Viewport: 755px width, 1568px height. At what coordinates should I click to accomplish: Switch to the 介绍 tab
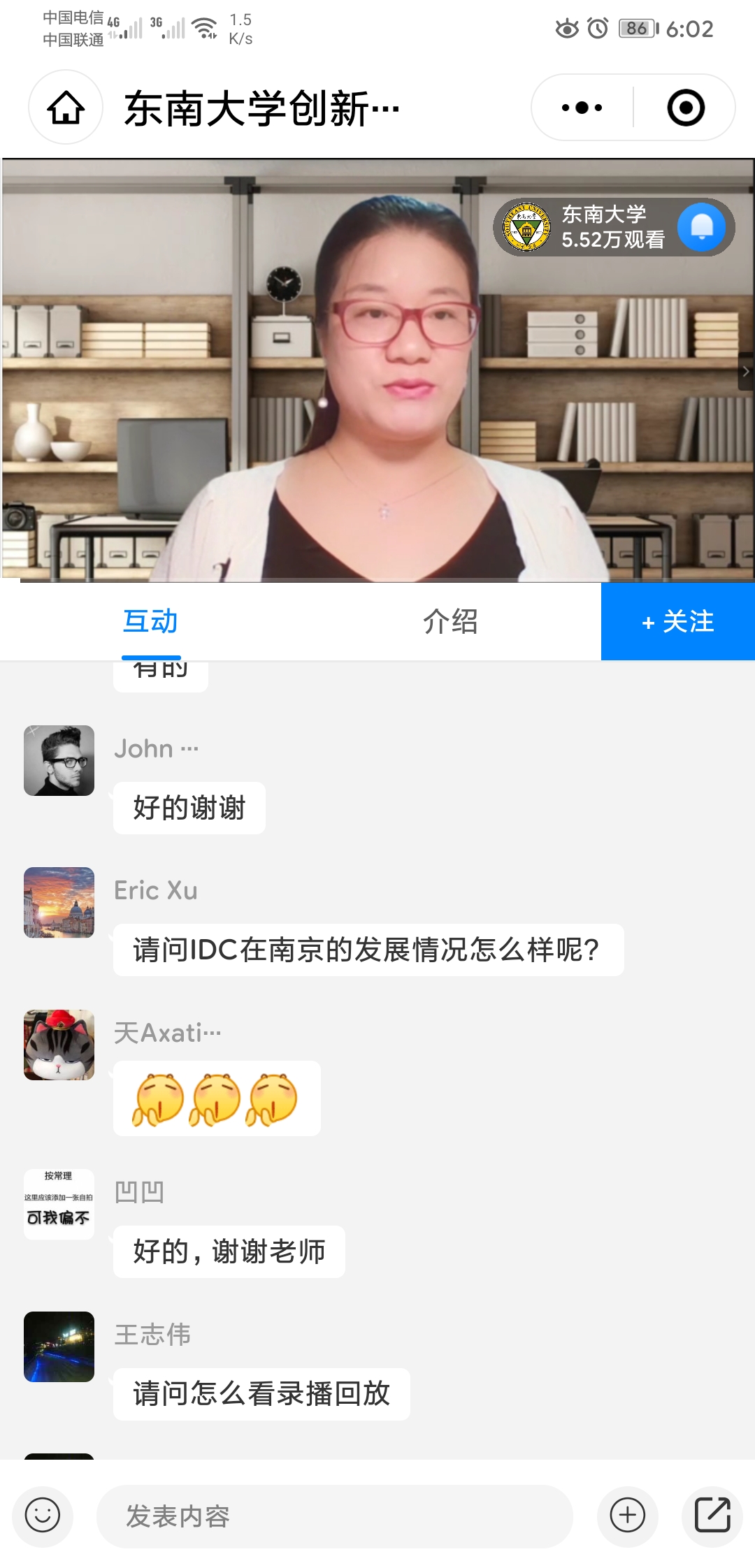click(450, 621)
